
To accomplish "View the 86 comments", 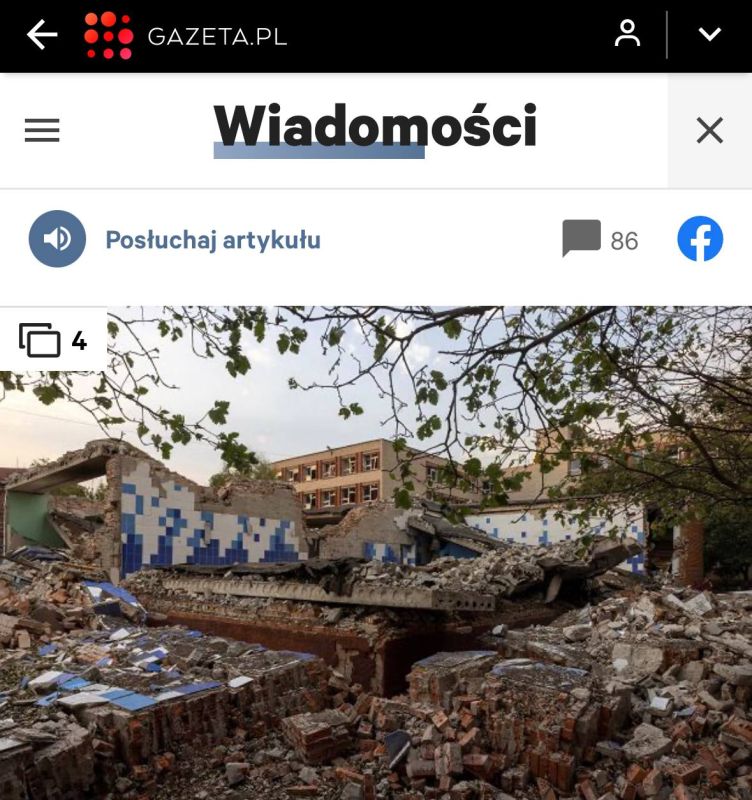I will [600, 240].
